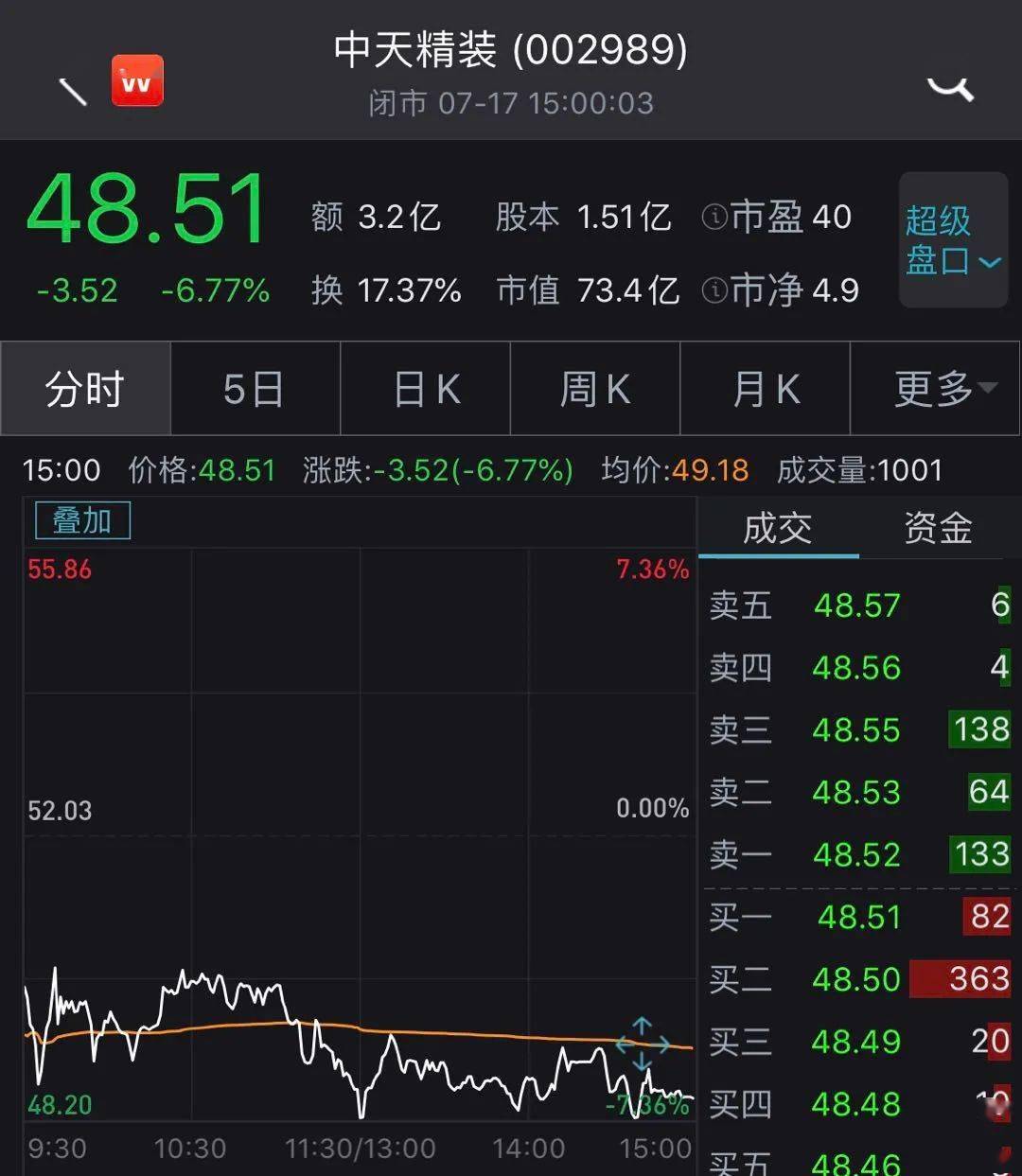The width and height of the screenshot is (1022, 1176).
Task: Click the 买一 bid price 48.51
Action: [x=856, y=917]
